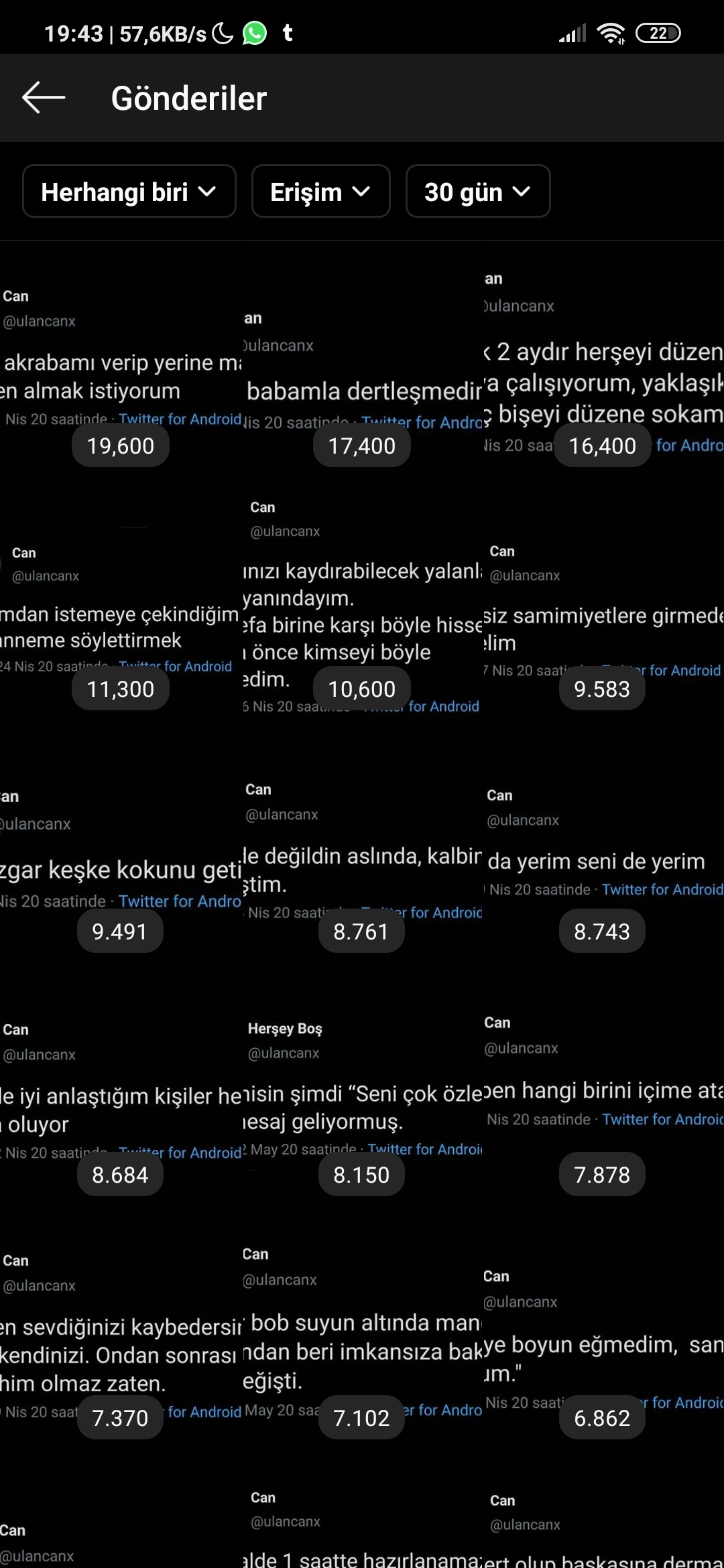The image size is (724, 1568).
Task: Open the post with 19,600 reach
Action: [x=121, y=363]
